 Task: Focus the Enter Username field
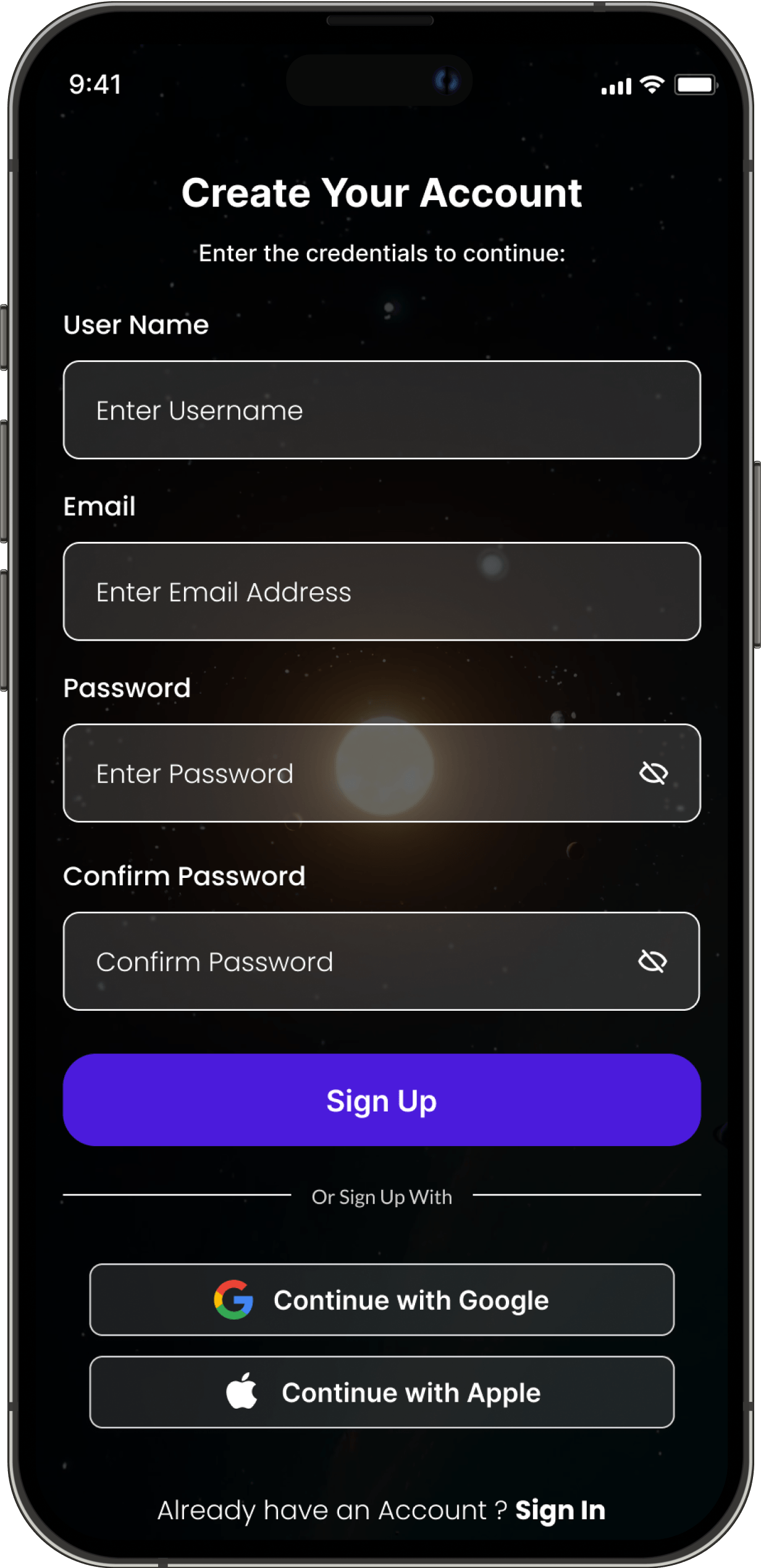pyautogui.click(x=381, y=410)
